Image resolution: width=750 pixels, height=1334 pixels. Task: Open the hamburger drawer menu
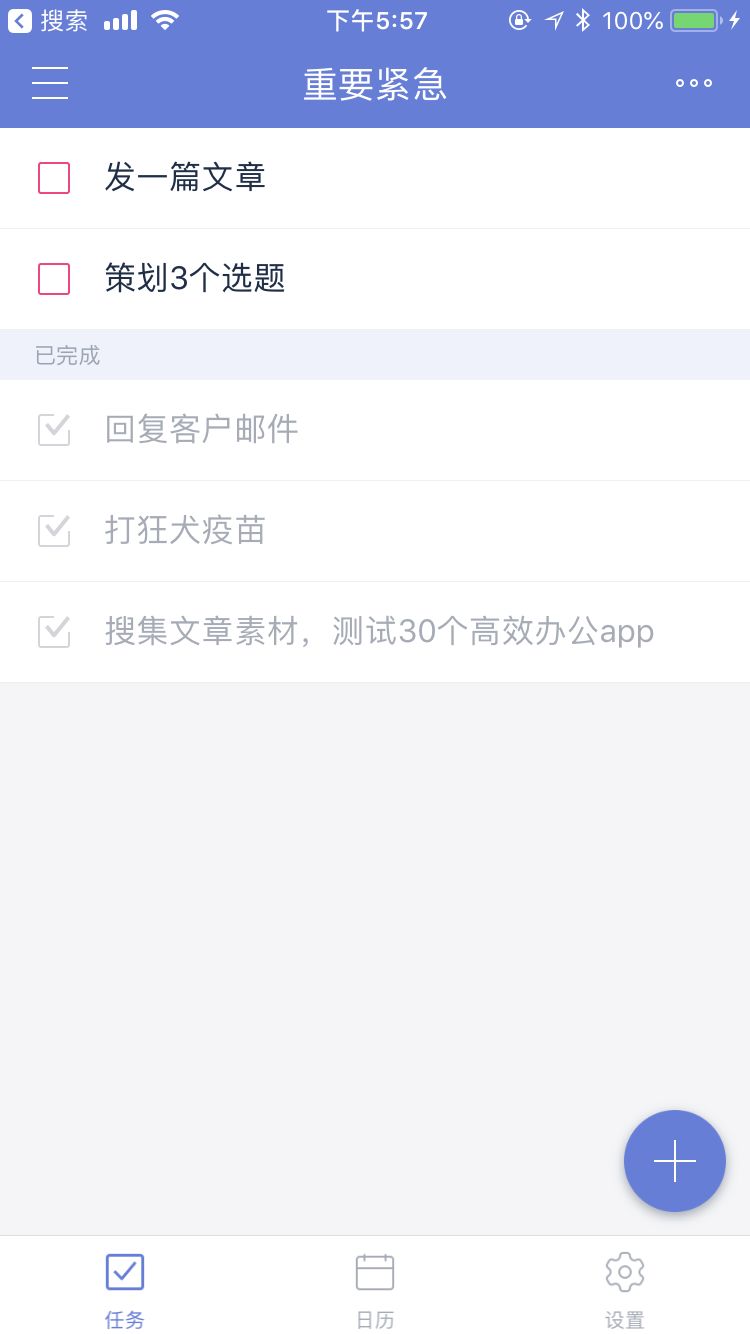[50, 83]
